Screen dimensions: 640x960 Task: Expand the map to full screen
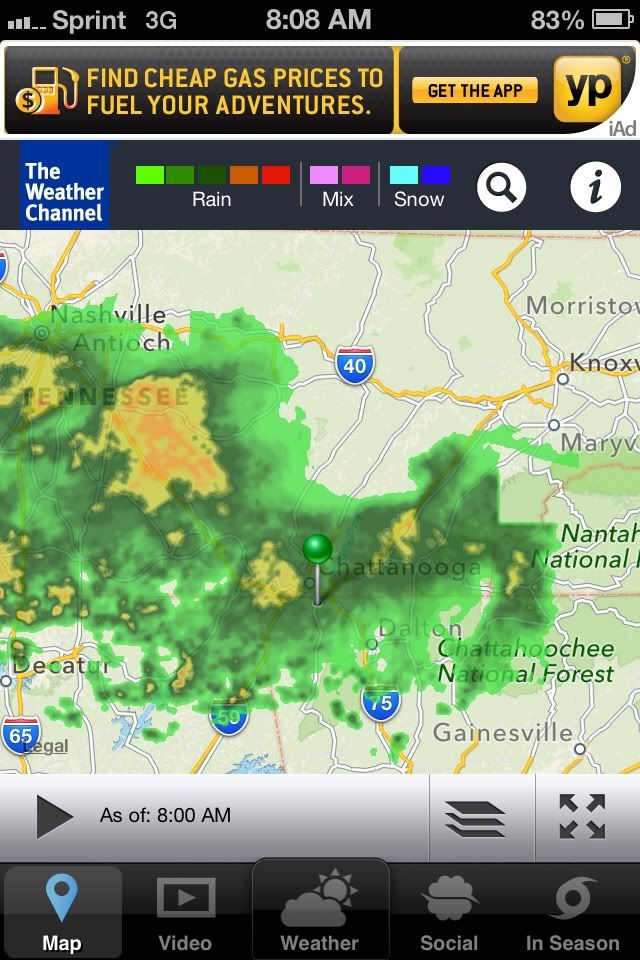(x=582, y=816)
